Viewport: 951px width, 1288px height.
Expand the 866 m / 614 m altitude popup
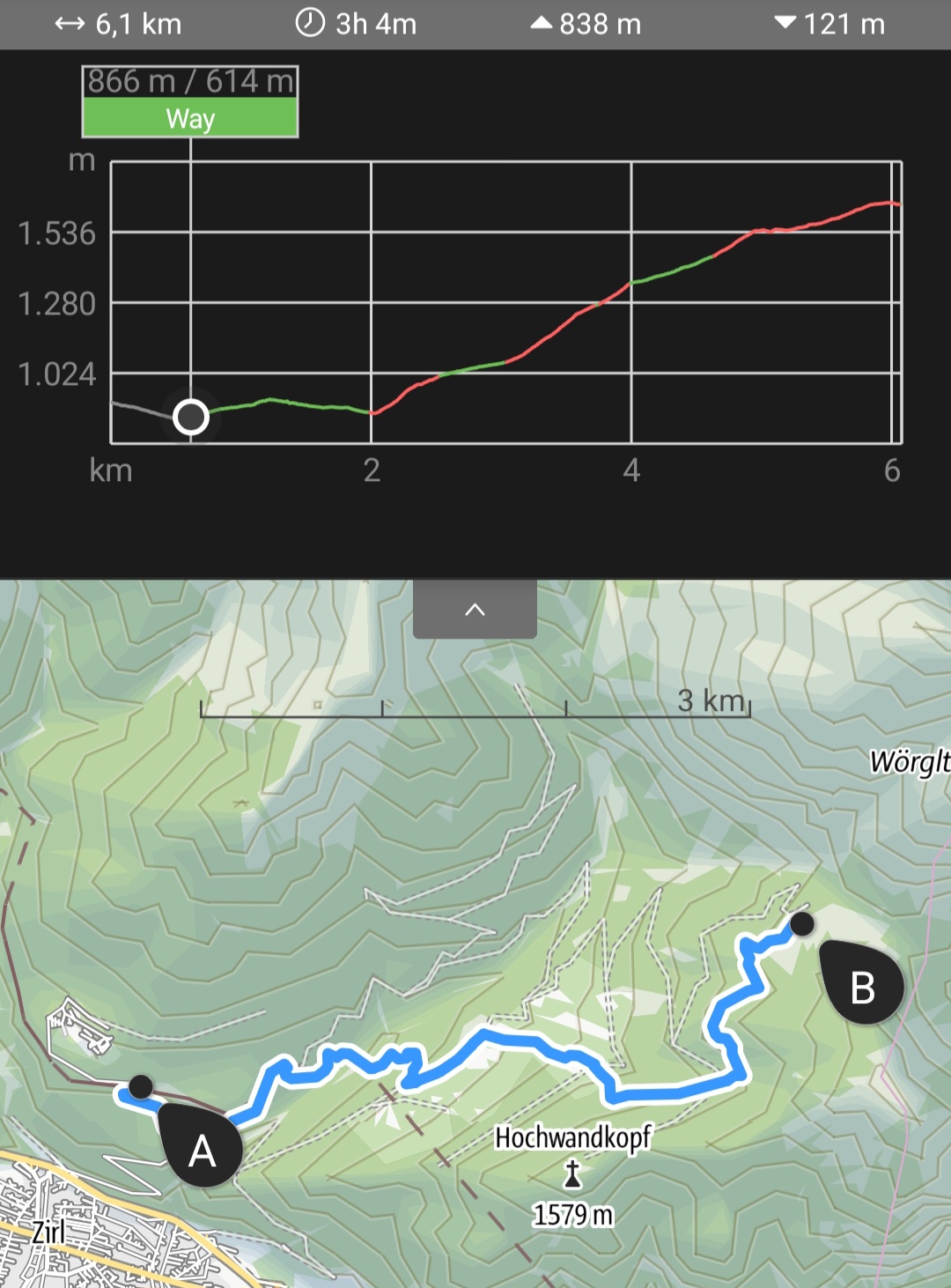click(190, 82)
